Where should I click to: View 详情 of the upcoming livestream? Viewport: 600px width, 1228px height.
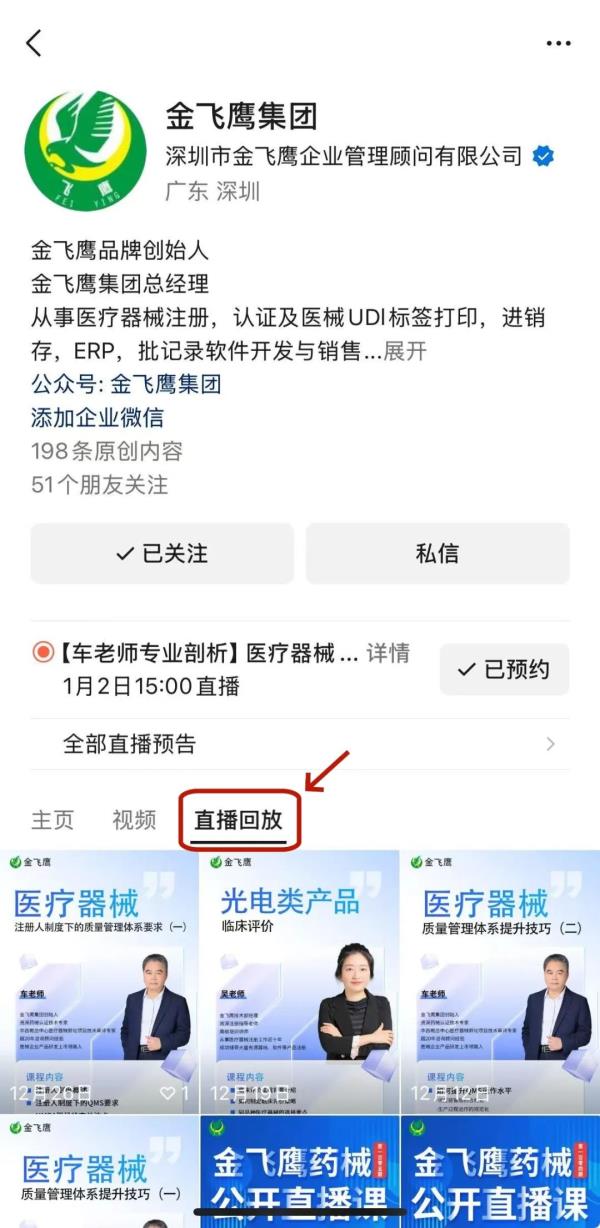click(387, 653)
